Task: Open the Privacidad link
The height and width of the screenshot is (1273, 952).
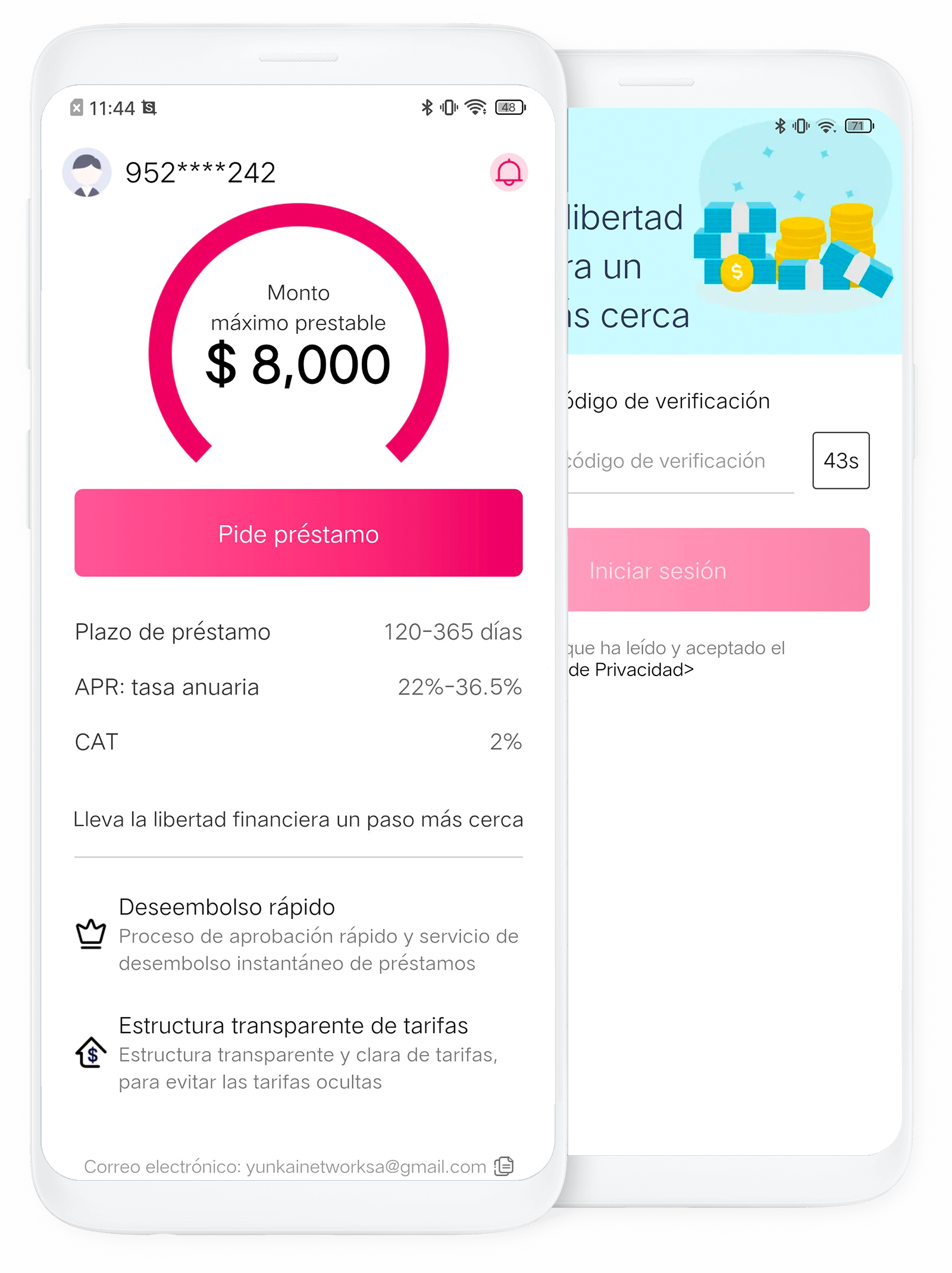Action: 630,670
